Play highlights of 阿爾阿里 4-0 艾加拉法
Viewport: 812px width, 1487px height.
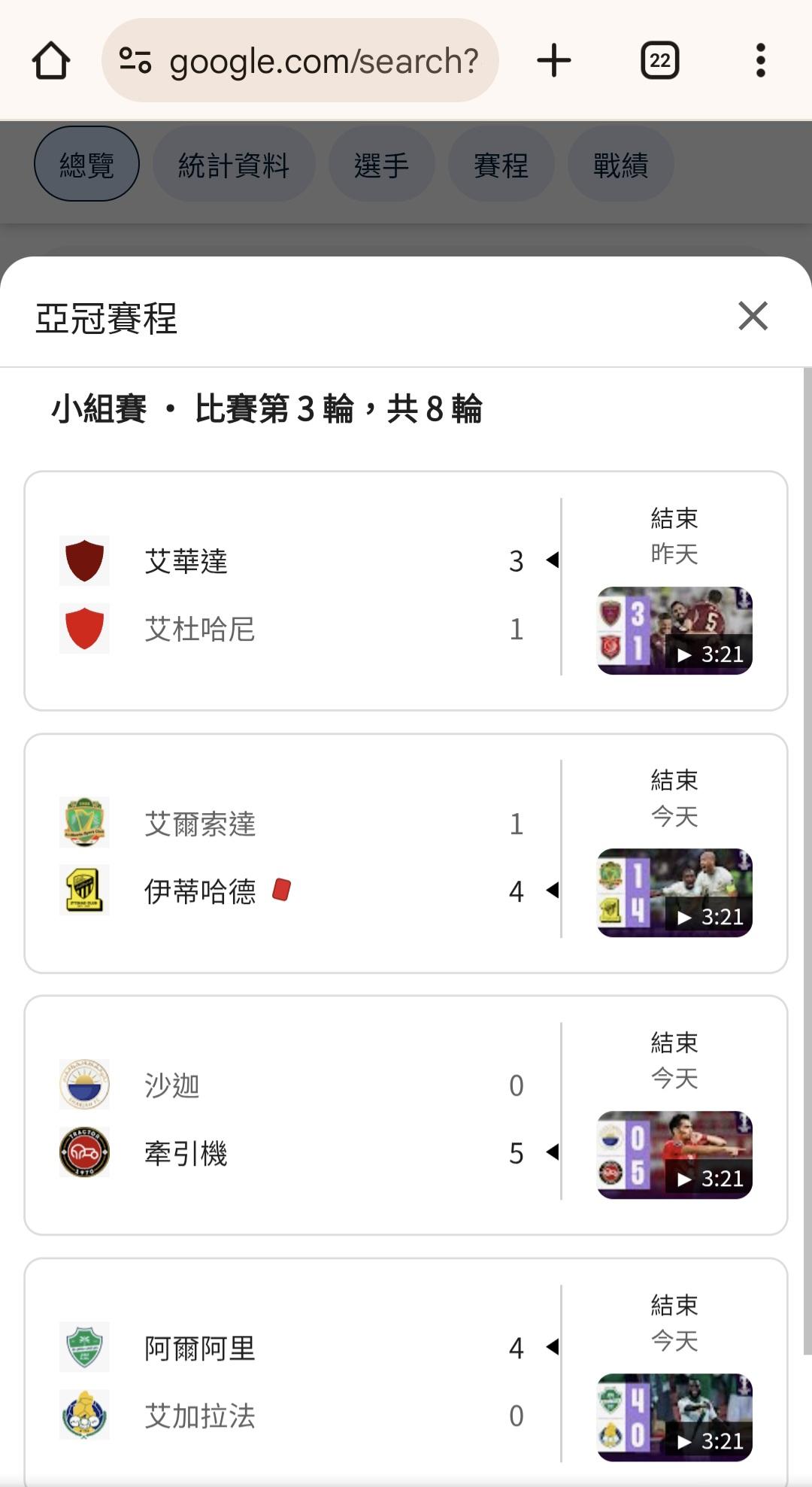674,1417
